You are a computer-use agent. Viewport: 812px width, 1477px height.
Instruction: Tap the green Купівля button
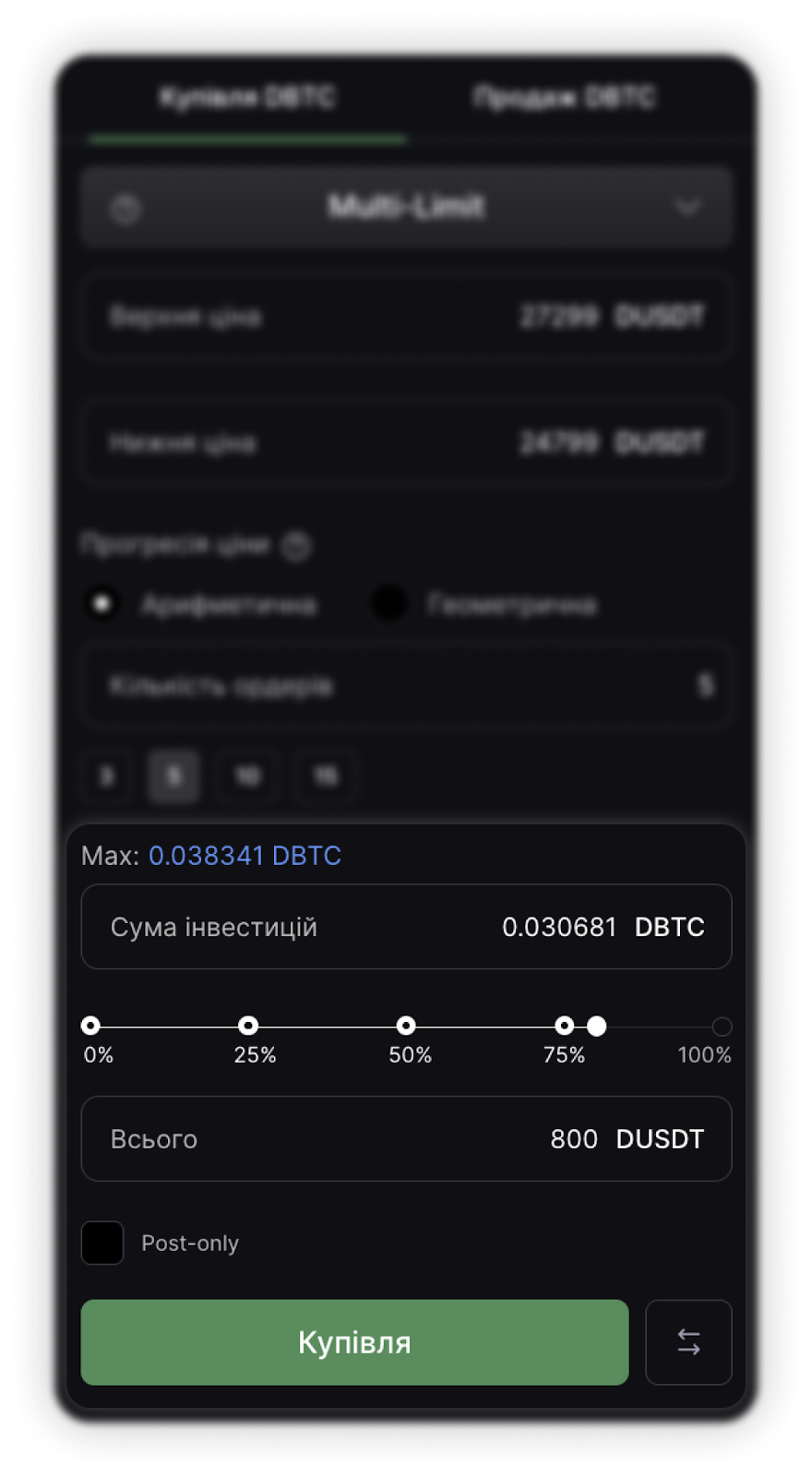[x=354, y=1342]
